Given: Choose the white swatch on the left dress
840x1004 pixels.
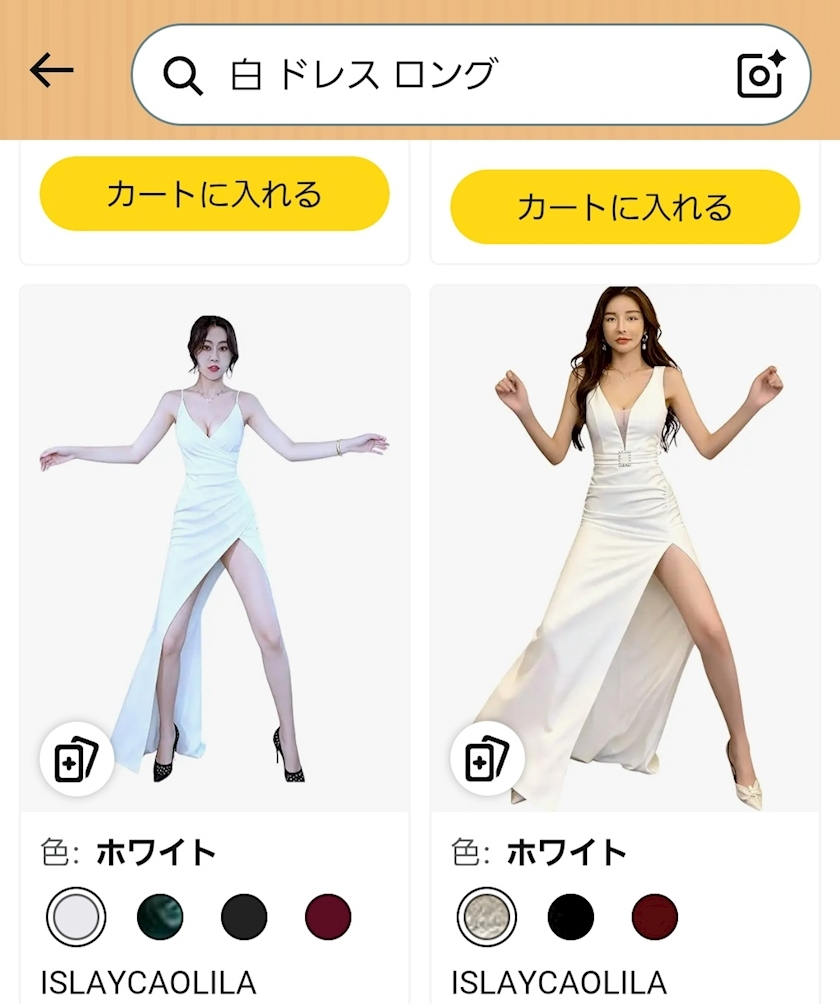Looking at the screenshot, I should 76,915.
